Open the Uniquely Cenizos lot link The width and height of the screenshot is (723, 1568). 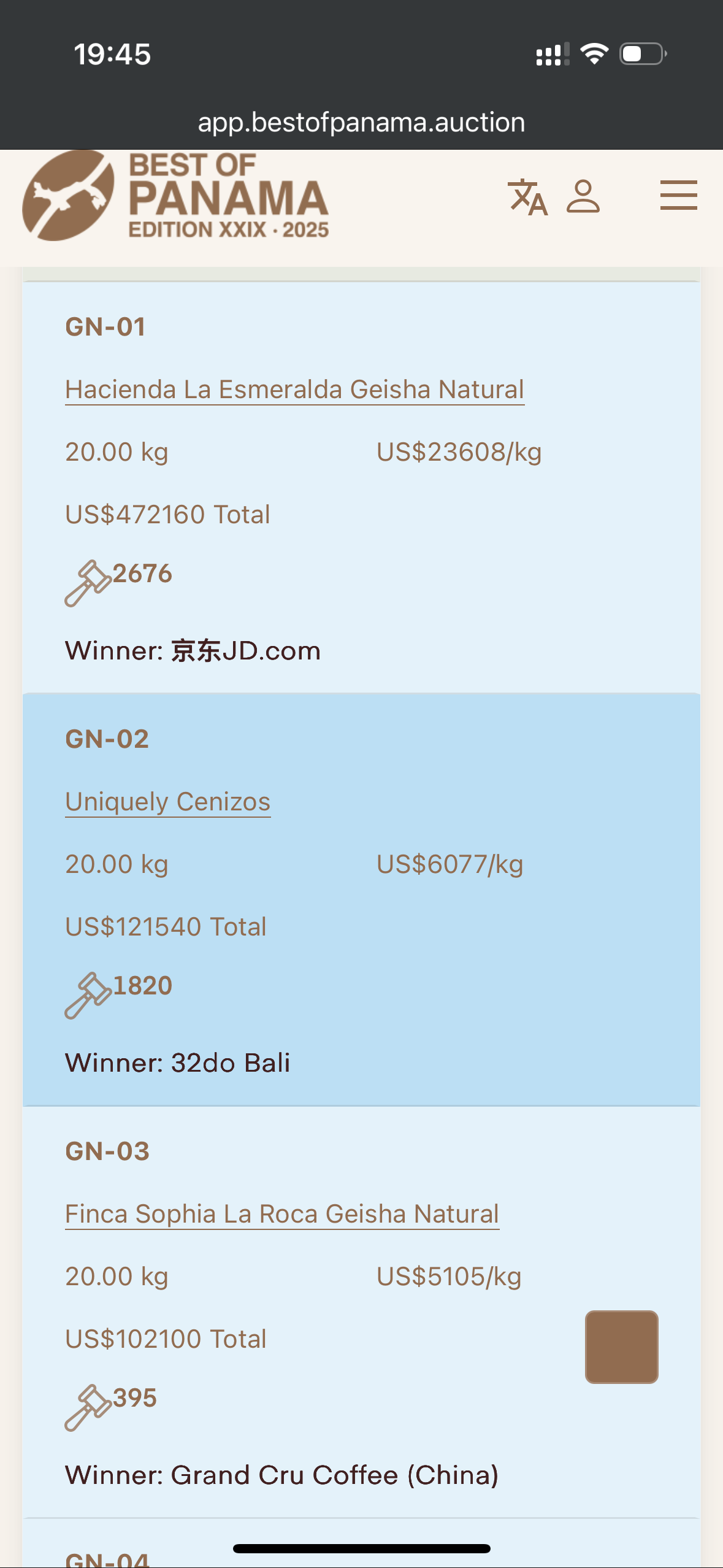point(168,802)
